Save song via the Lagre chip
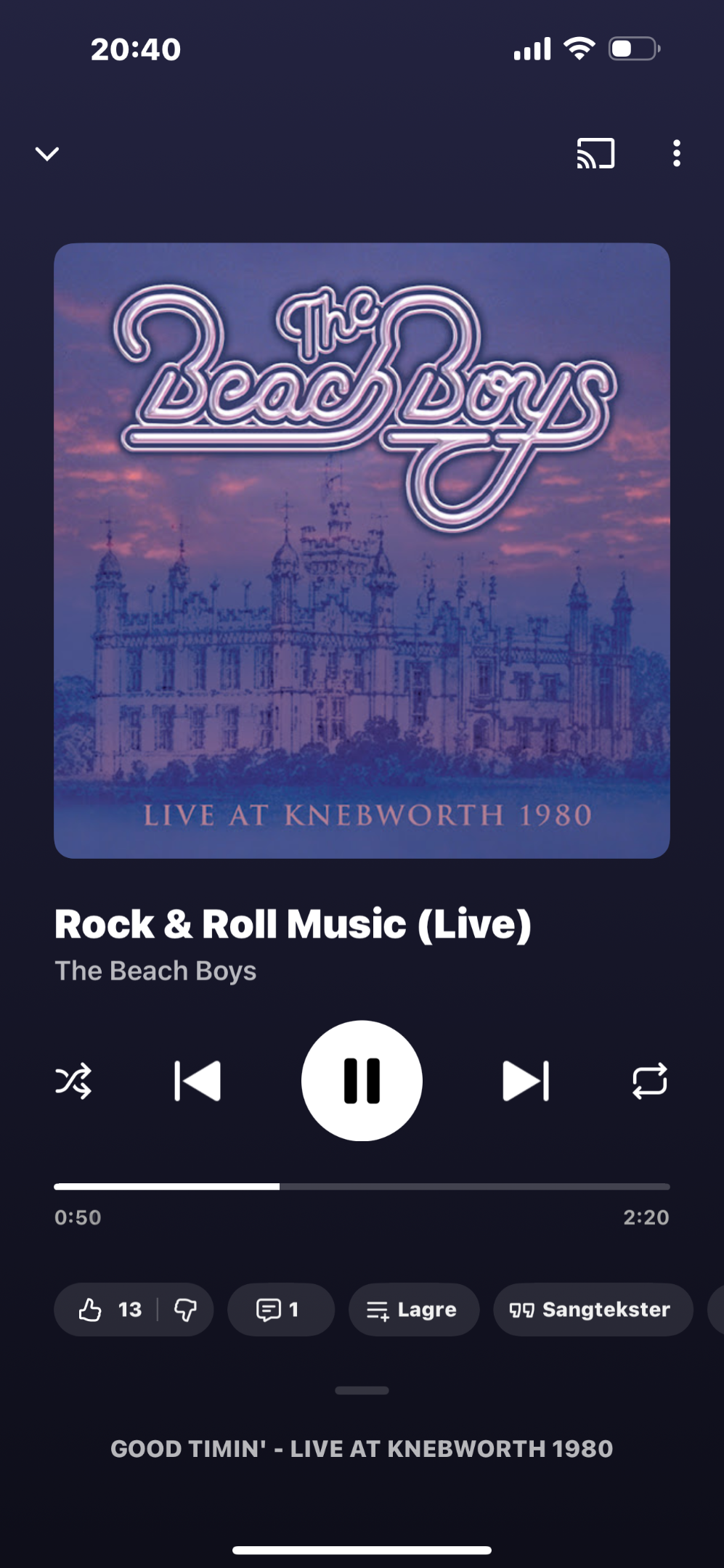Screen dimensions: 724x1568 point(413,1310)
